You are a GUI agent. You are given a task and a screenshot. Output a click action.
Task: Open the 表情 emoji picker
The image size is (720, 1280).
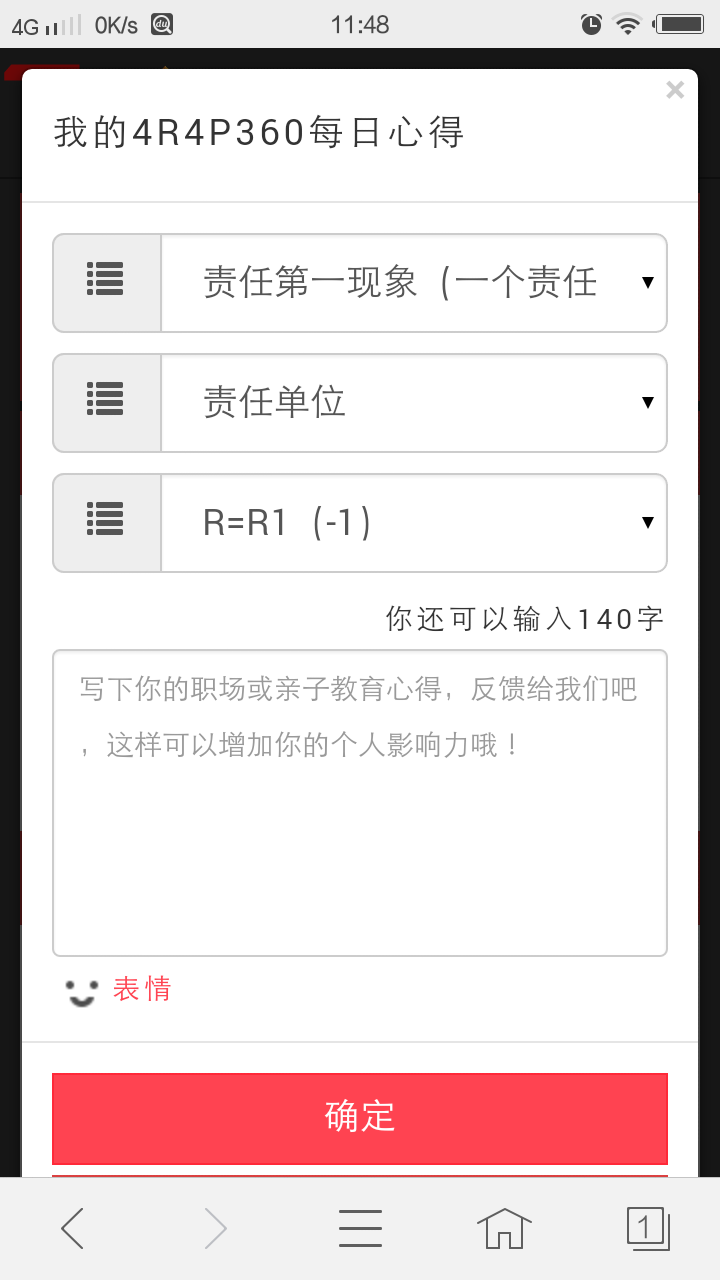(x=120, y=989)
